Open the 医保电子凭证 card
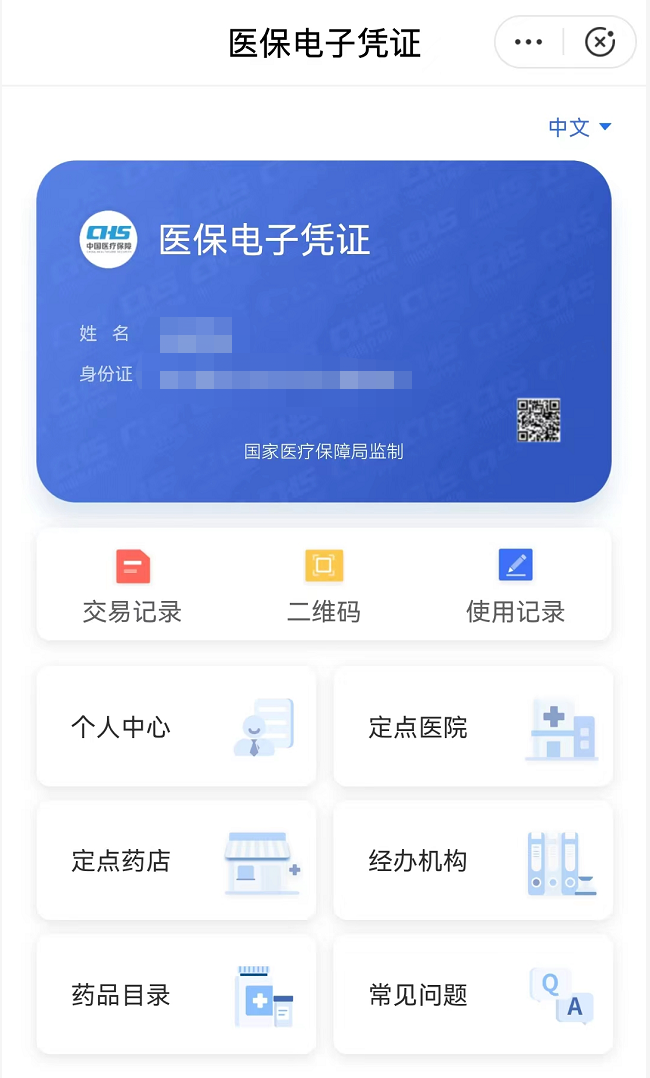This screenshot has width=650, height=1078. tap(323, 331)
